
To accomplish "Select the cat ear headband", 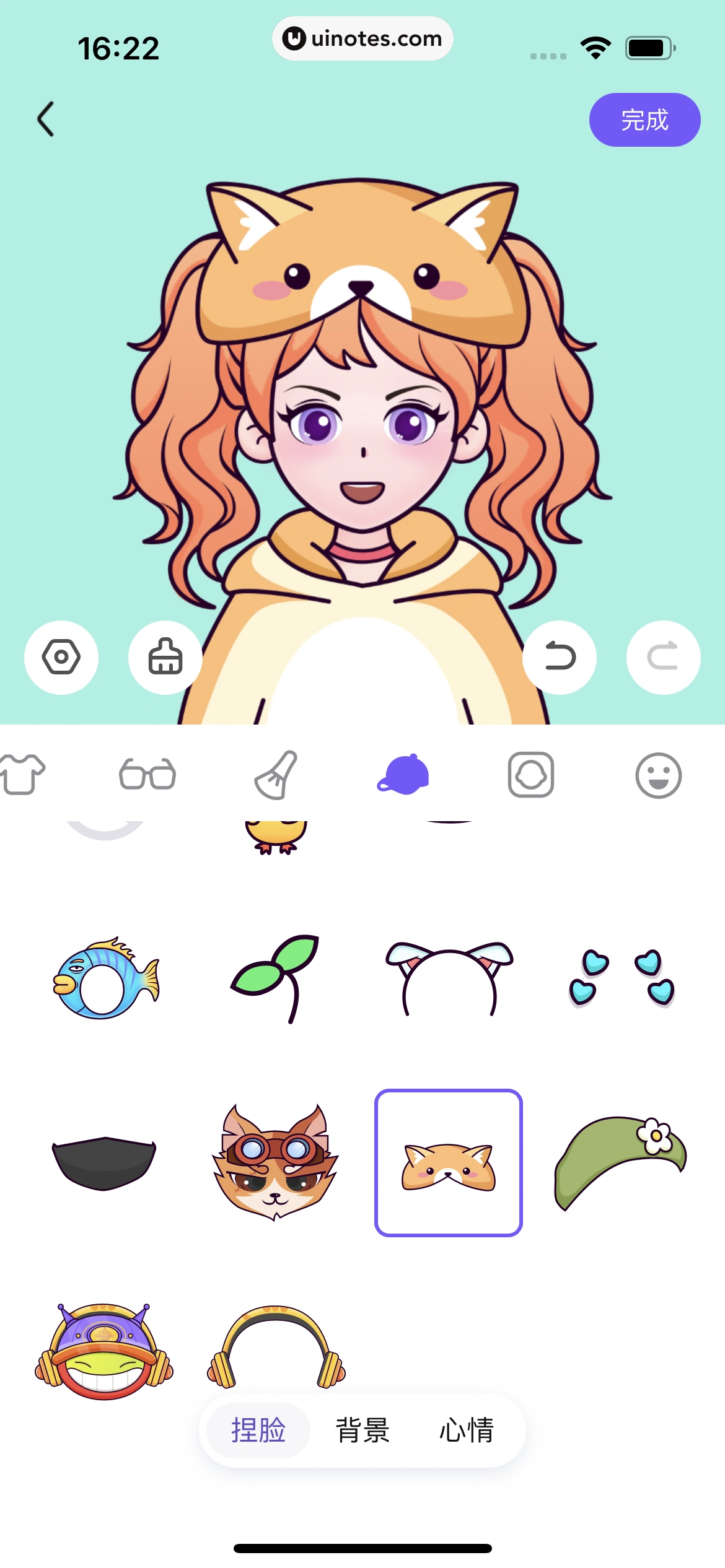I will click(449, 978).
